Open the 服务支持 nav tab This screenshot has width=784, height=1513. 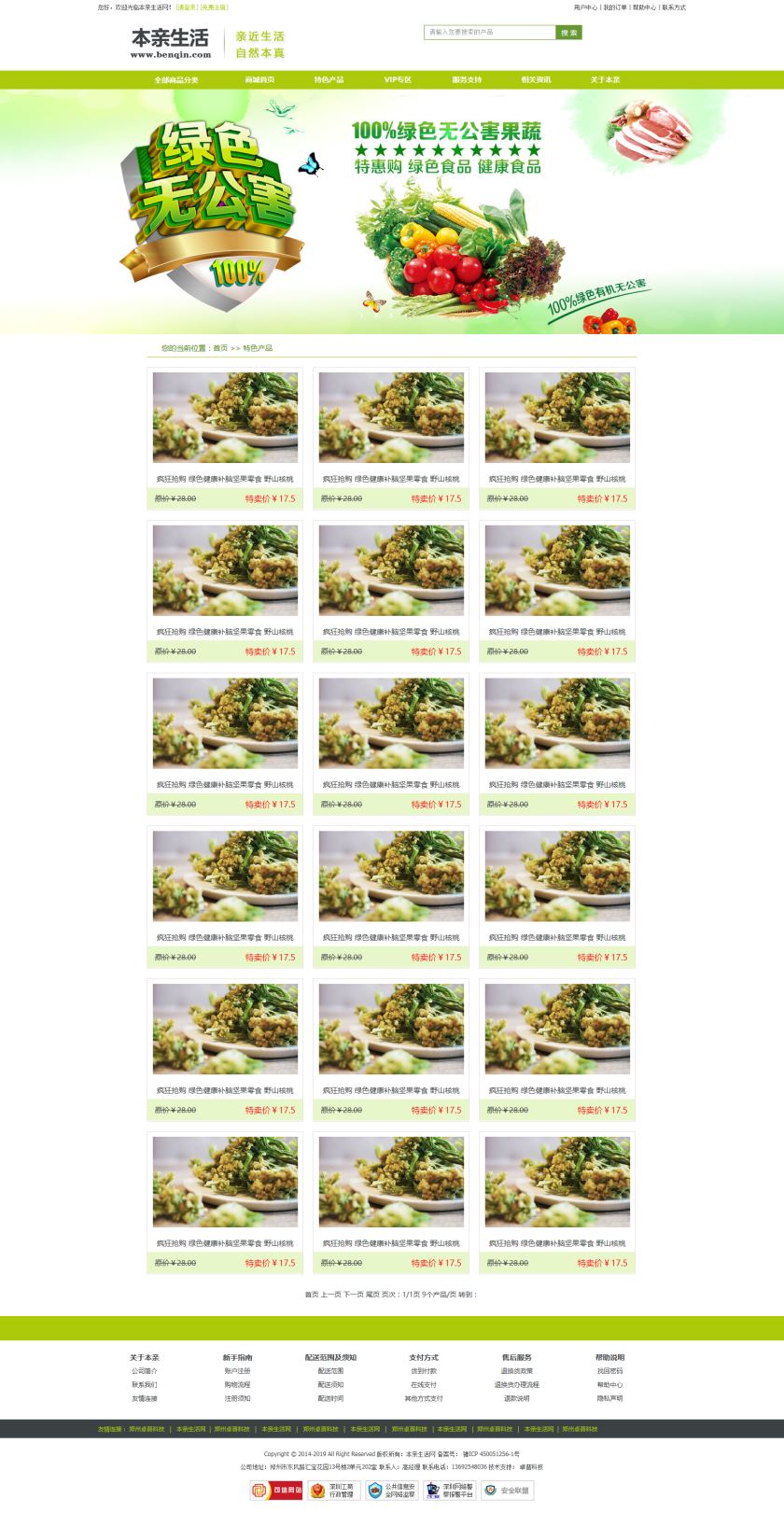(467, 80)
